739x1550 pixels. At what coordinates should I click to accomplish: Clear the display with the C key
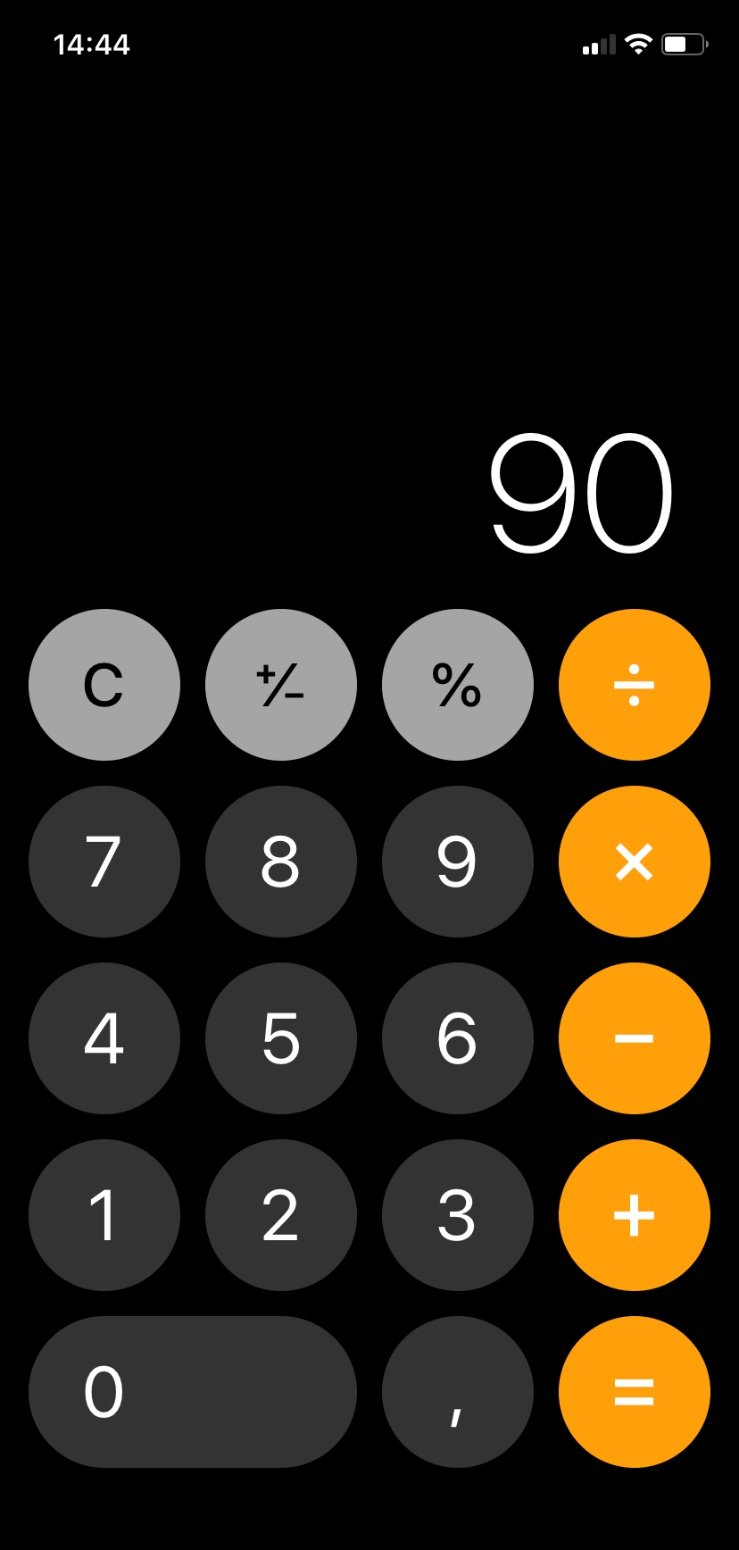104,686
